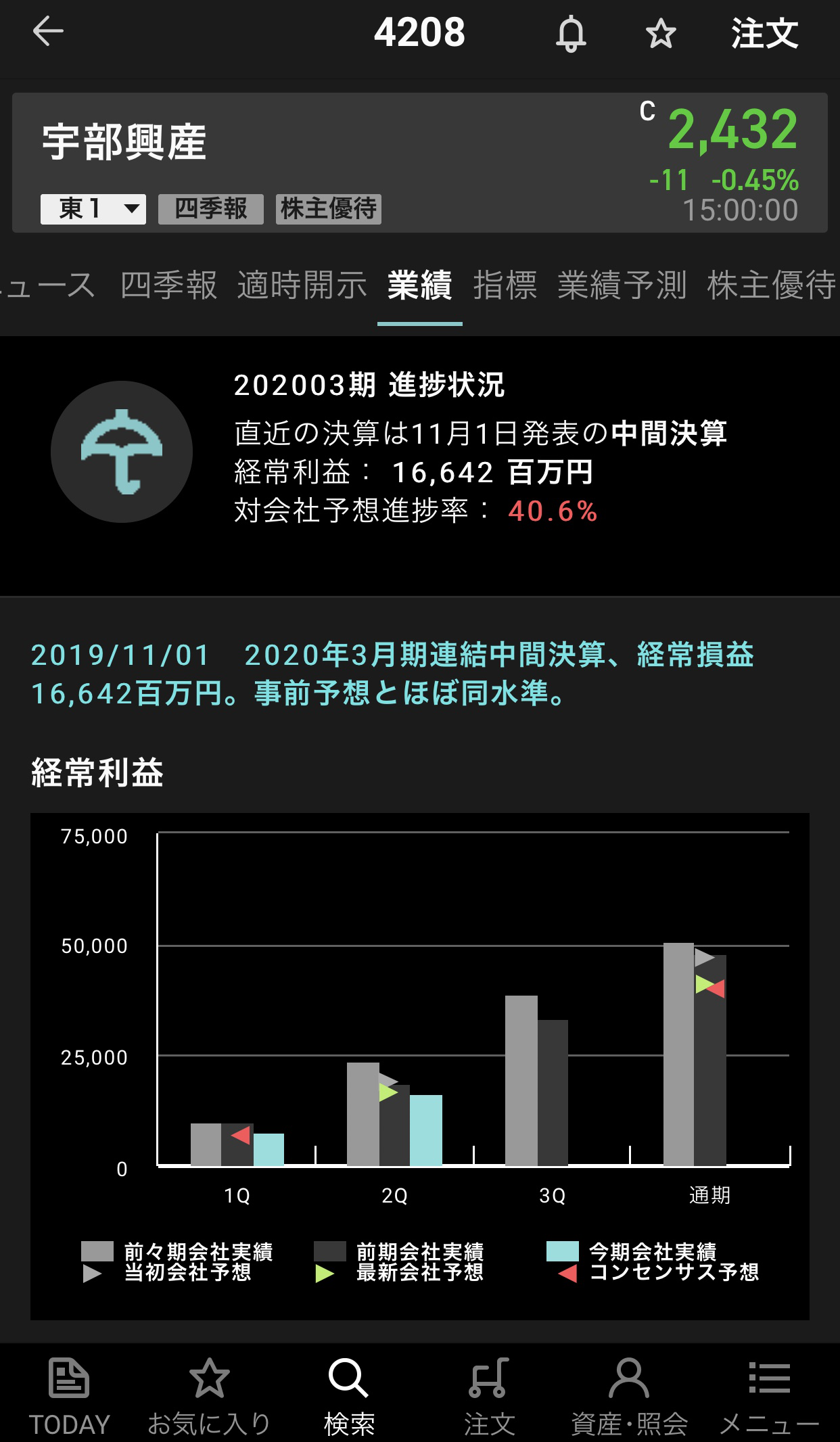Switch to the 適時開示 tab
840x1442 pixels.
[302, 285]
